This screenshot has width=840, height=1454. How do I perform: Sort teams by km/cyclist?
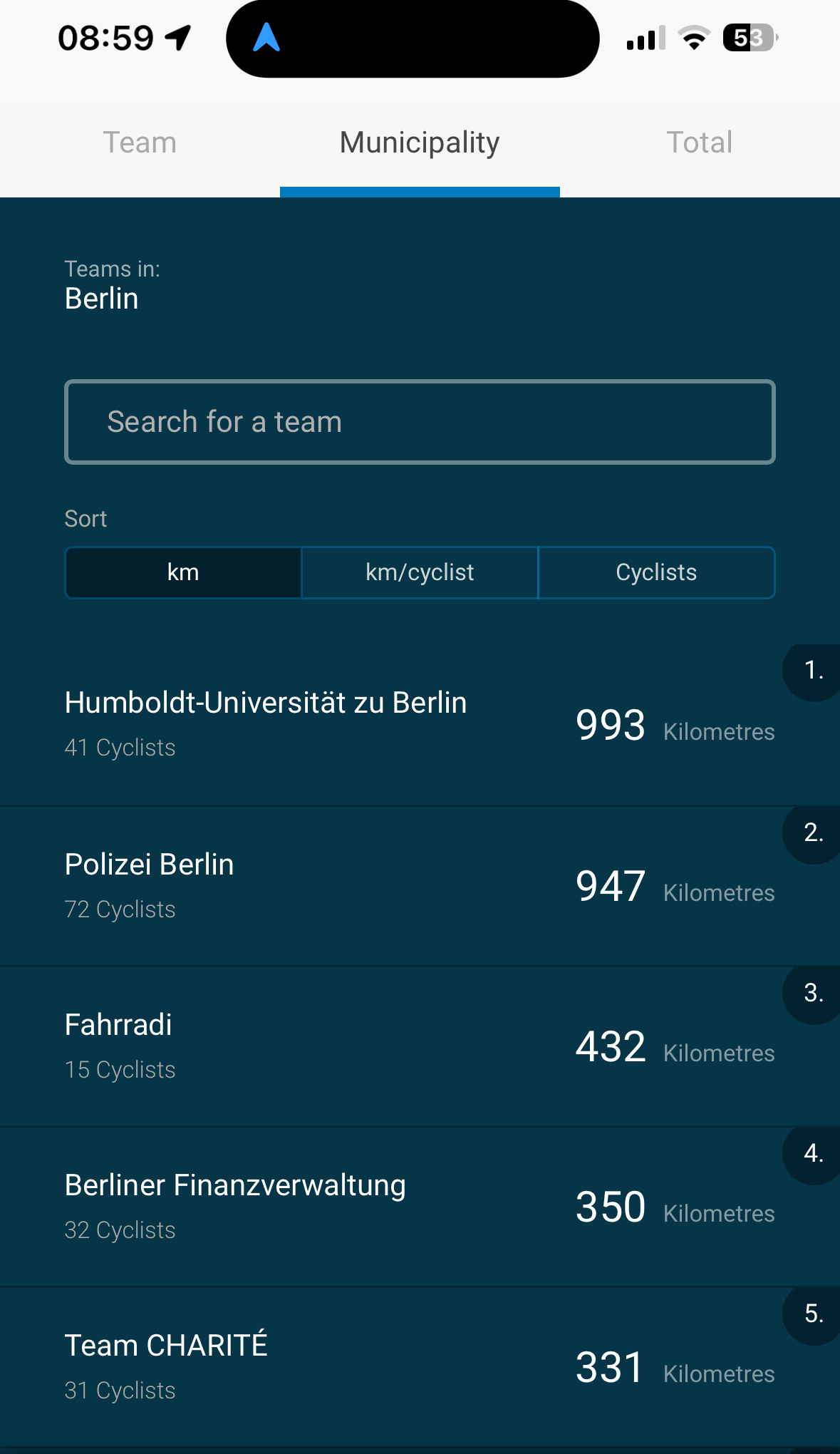(420, 572)
